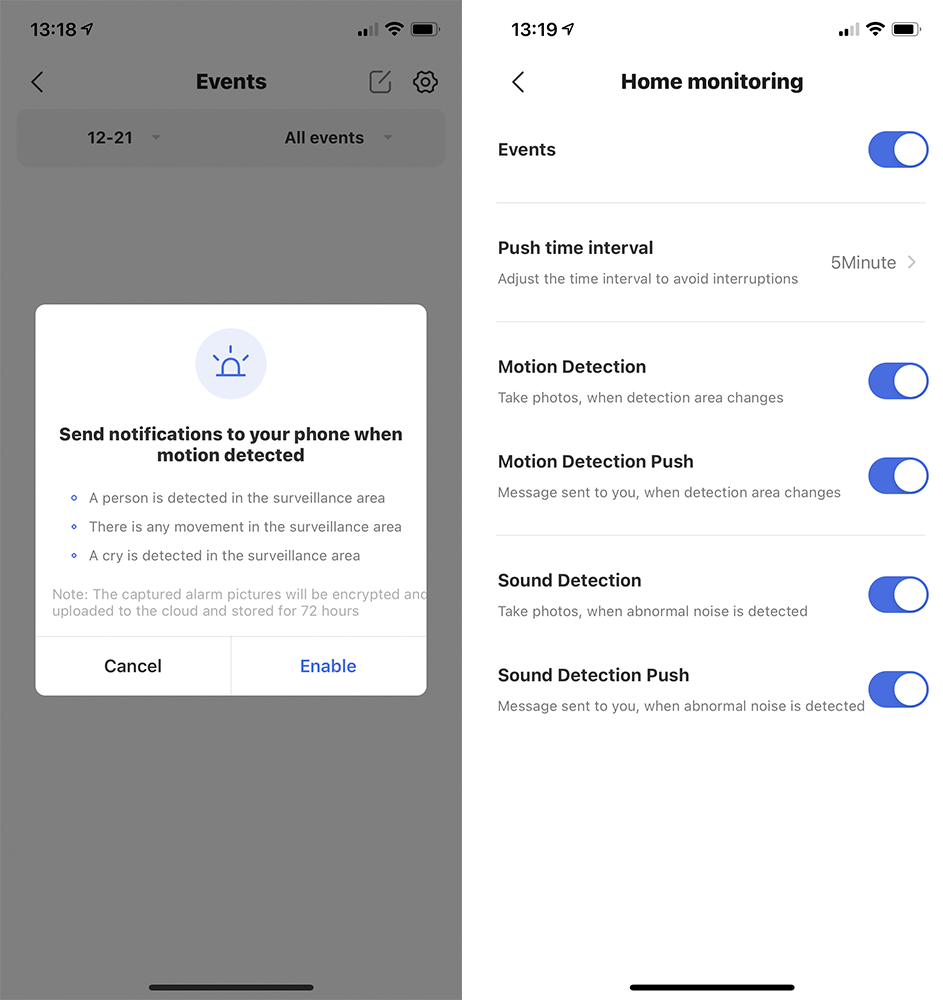This screenshot has width=943, height=1000.
Task: Open the All events filter dropdown
Action: click(x=337, y=138)
